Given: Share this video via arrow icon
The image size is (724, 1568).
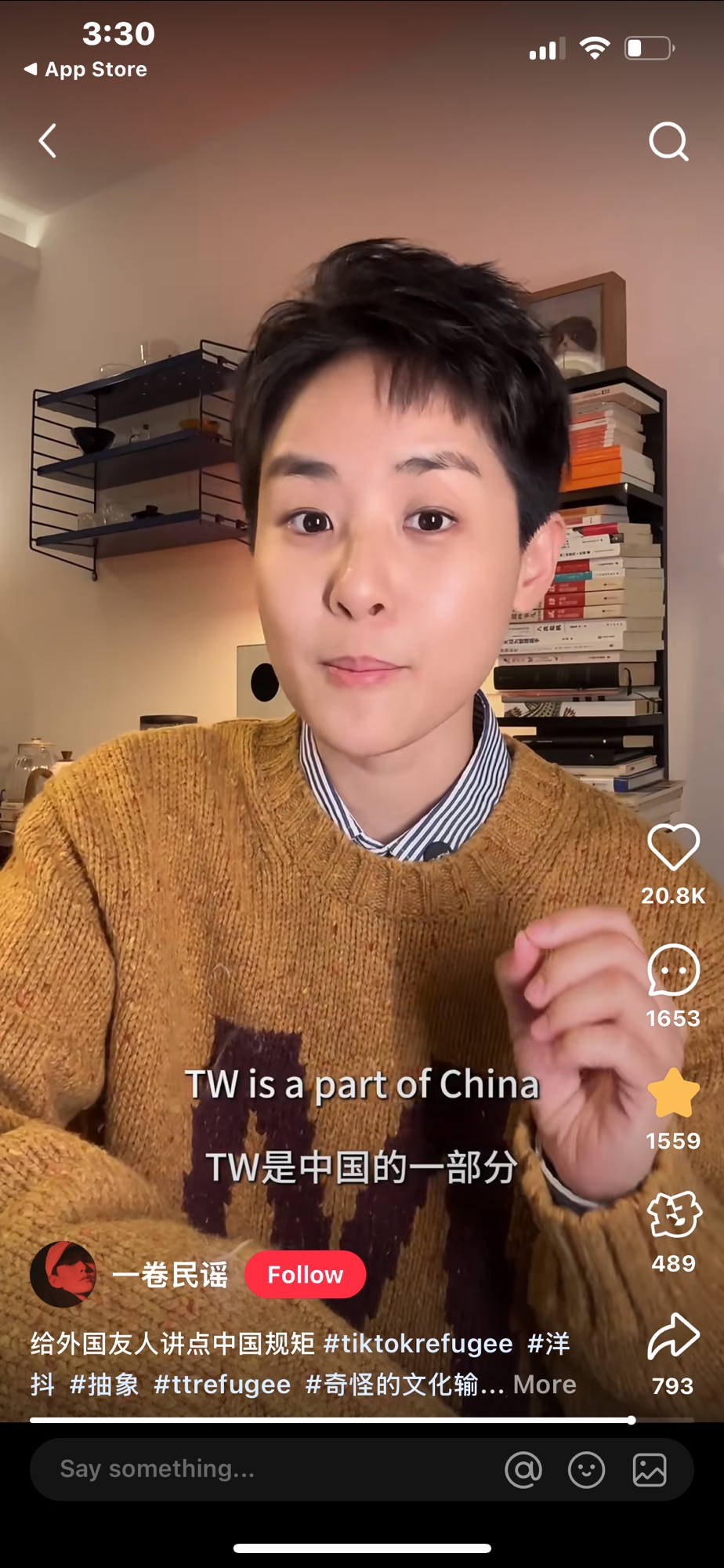Looking at the screenshot, I should (673, 1337).
